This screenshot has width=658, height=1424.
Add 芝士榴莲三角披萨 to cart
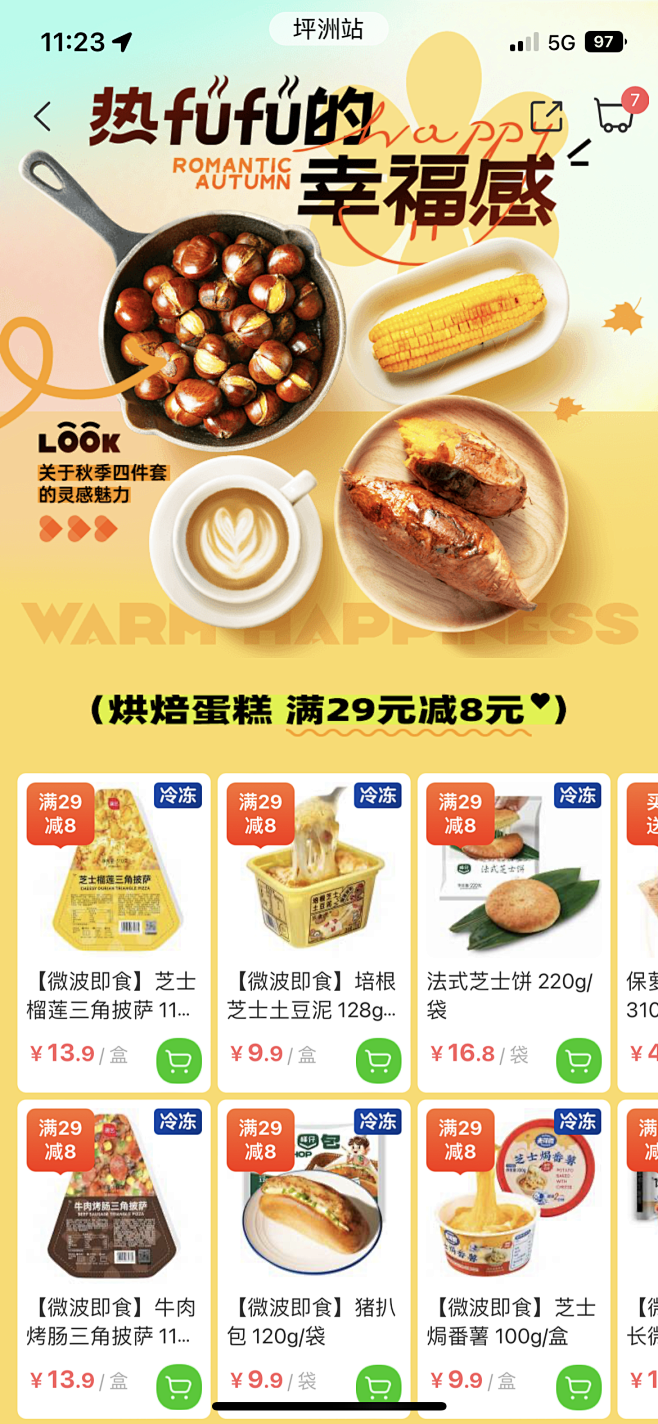179,1061
